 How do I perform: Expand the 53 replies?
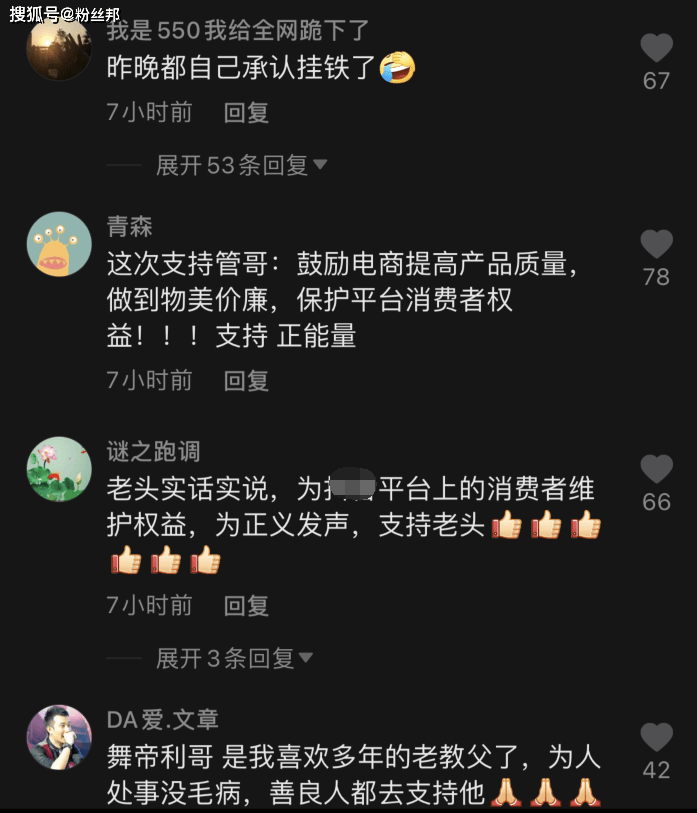point(242,165)
